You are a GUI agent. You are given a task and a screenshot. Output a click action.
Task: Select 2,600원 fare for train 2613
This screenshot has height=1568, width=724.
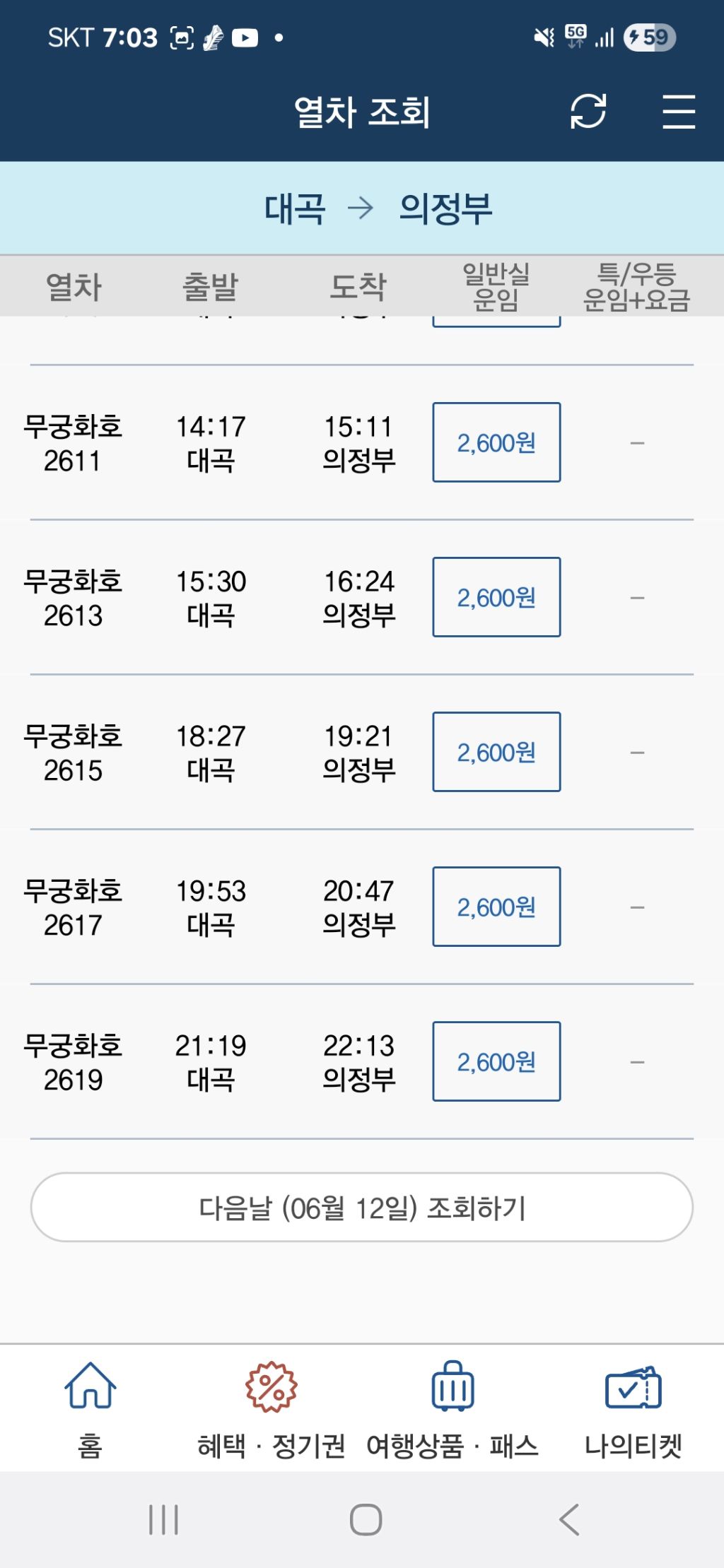click(x=496, y=597)
